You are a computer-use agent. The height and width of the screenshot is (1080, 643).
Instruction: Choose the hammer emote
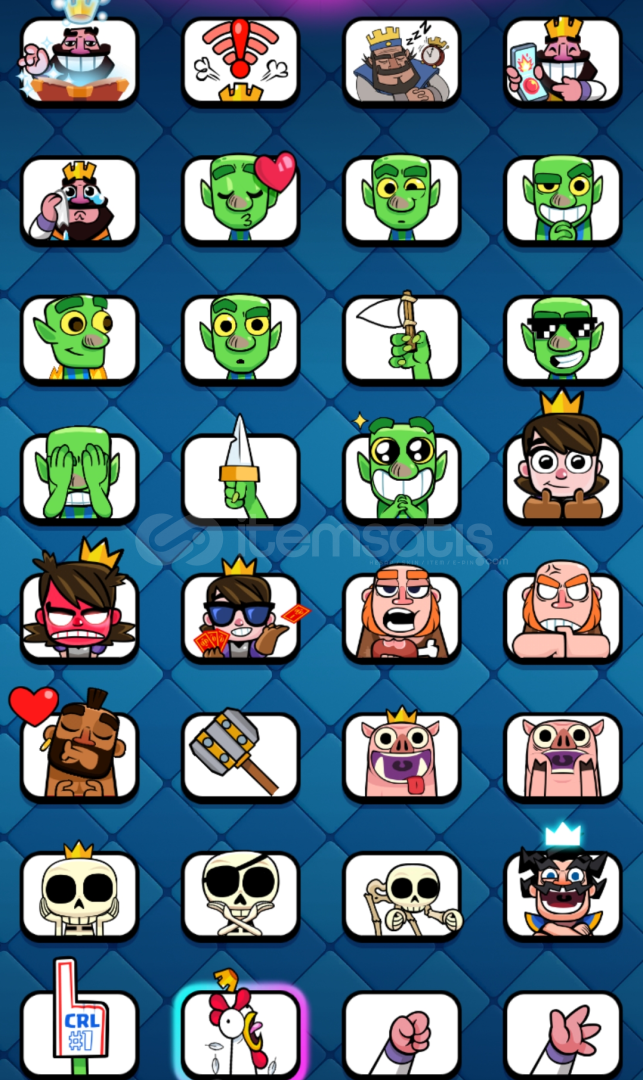(240, 755)
